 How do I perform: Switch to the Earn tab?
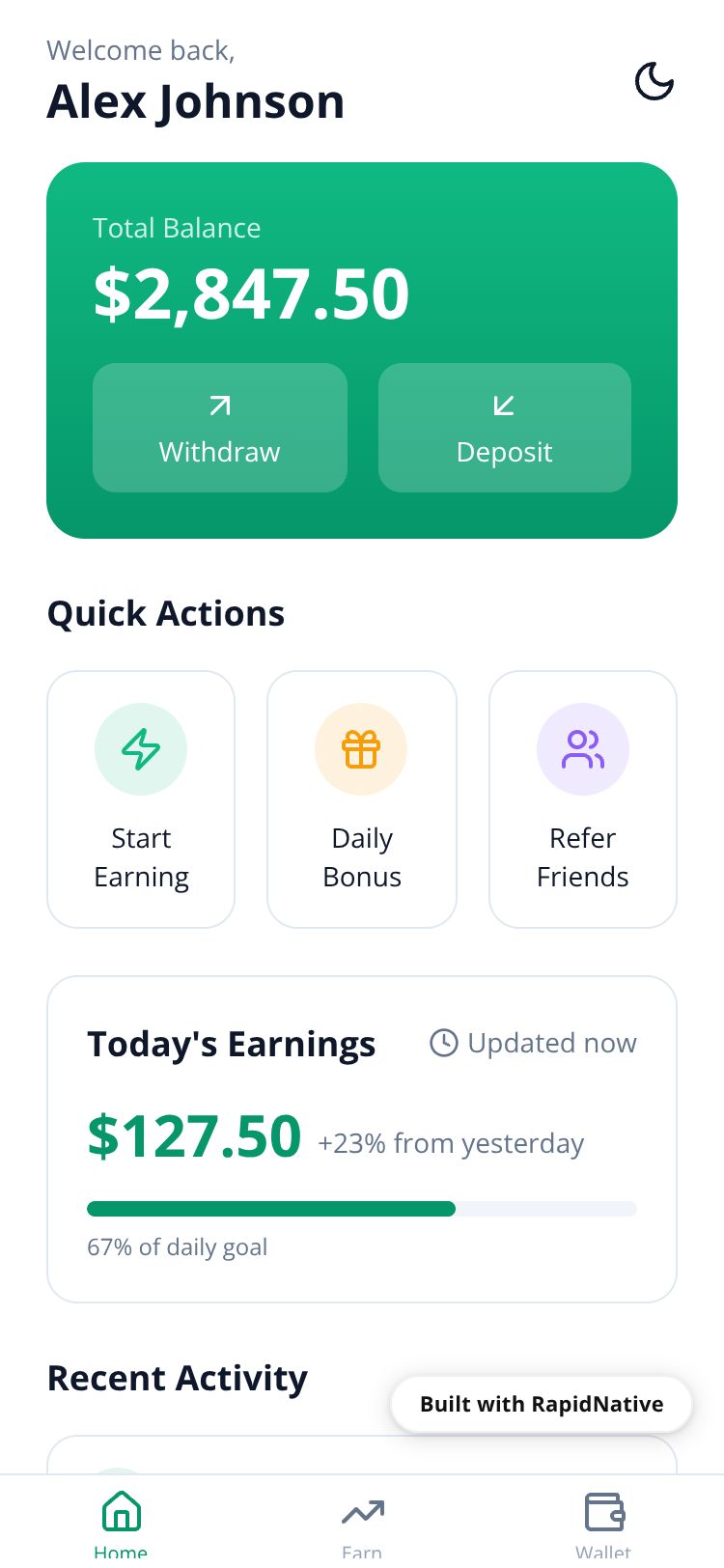362,1523
